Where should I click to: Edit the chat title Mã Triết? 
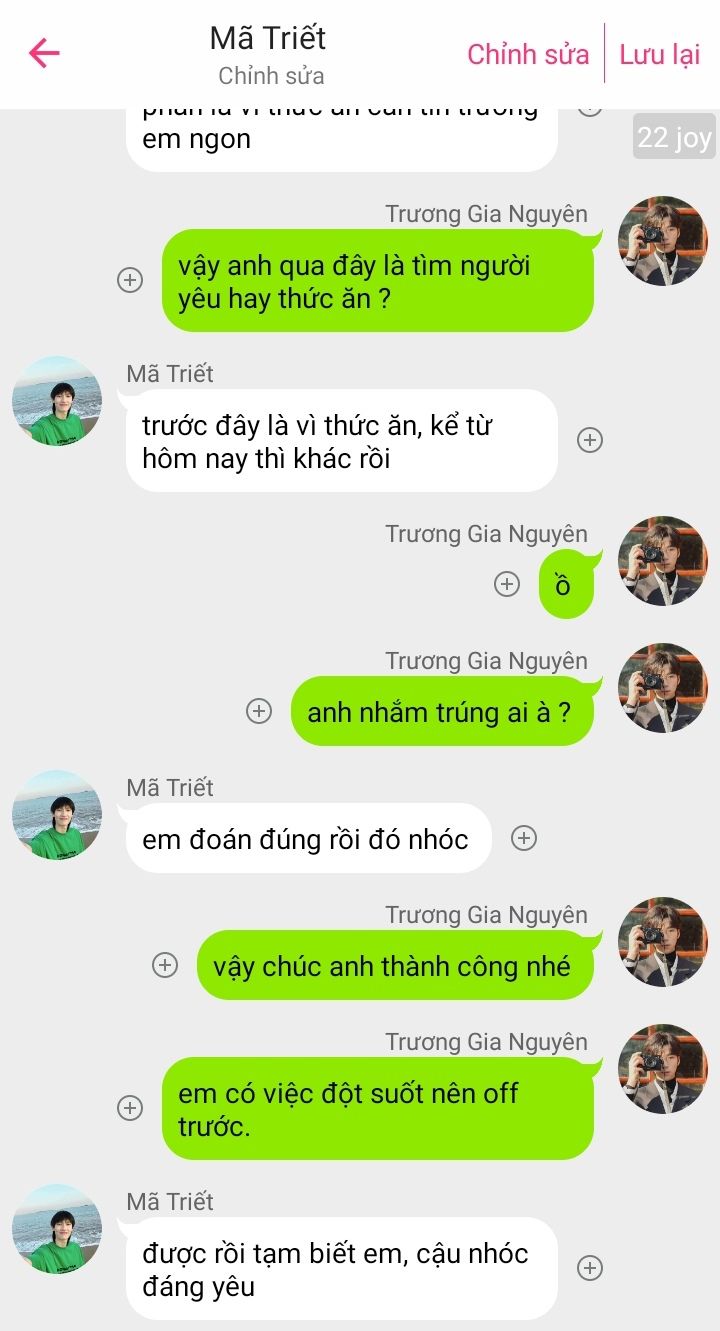[x=268, y=39]
